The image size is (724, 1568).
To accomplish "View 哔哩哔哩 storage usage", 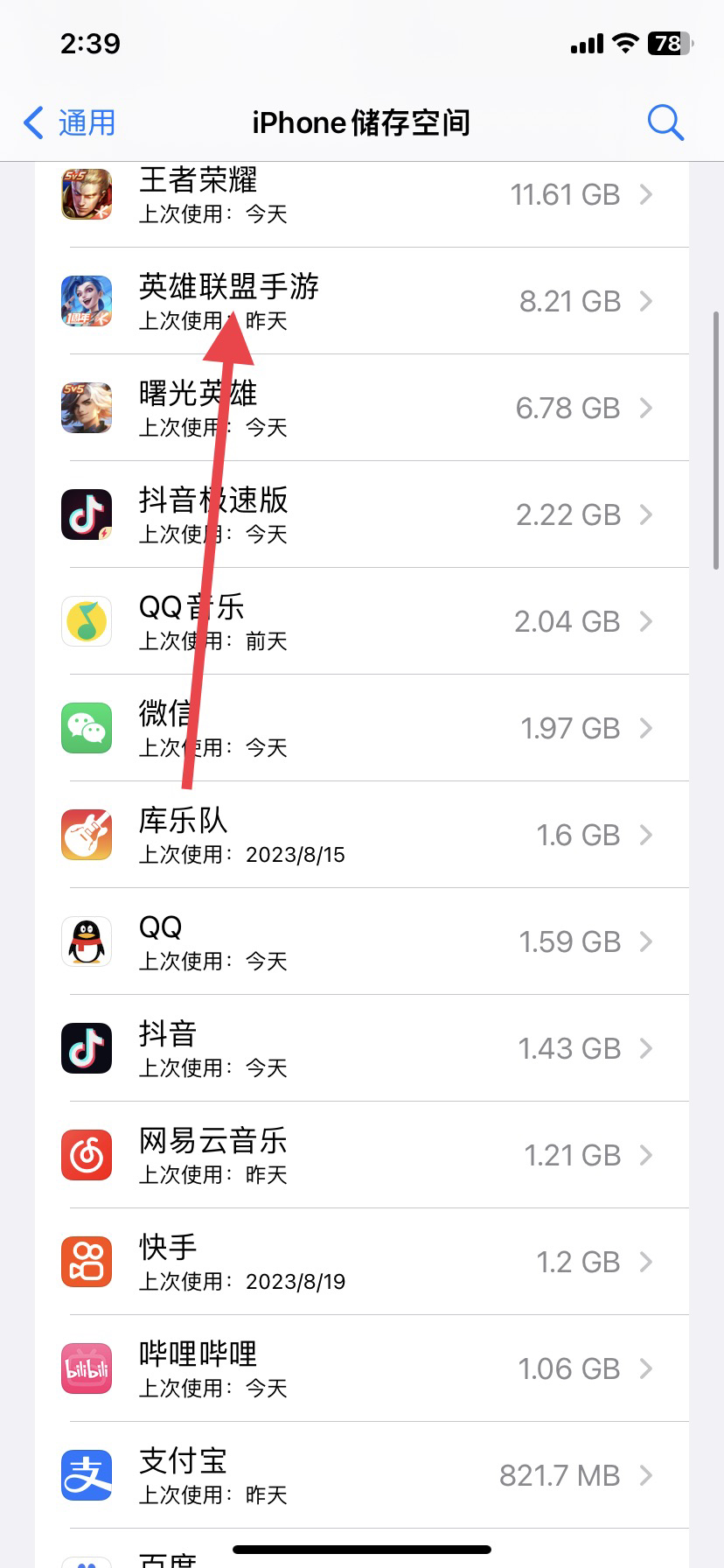I will point(362,1368).
